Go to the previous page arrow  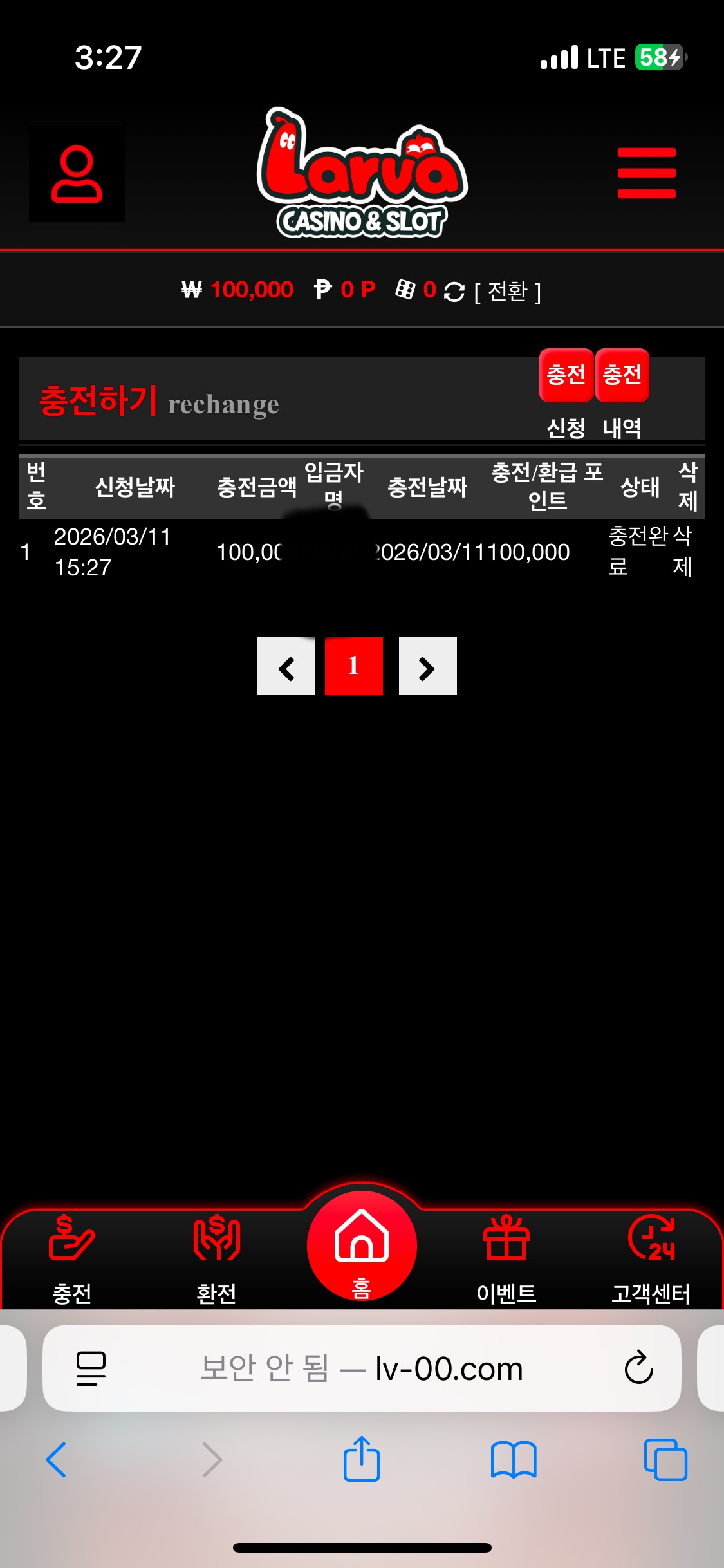(x=286, y=667)
